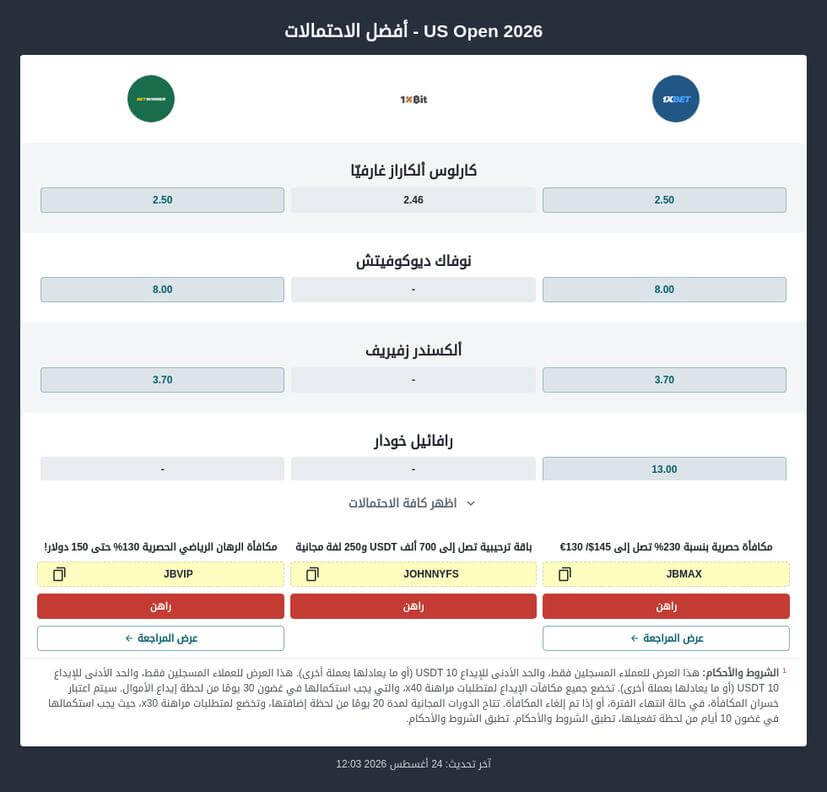Image resolution: width=827 pixels, height=792 pixels.
Task: Tap the Betwinner odds 2.50 for Carlos Alcaraz
Action: pyautogui.click(x=162, y=200)
